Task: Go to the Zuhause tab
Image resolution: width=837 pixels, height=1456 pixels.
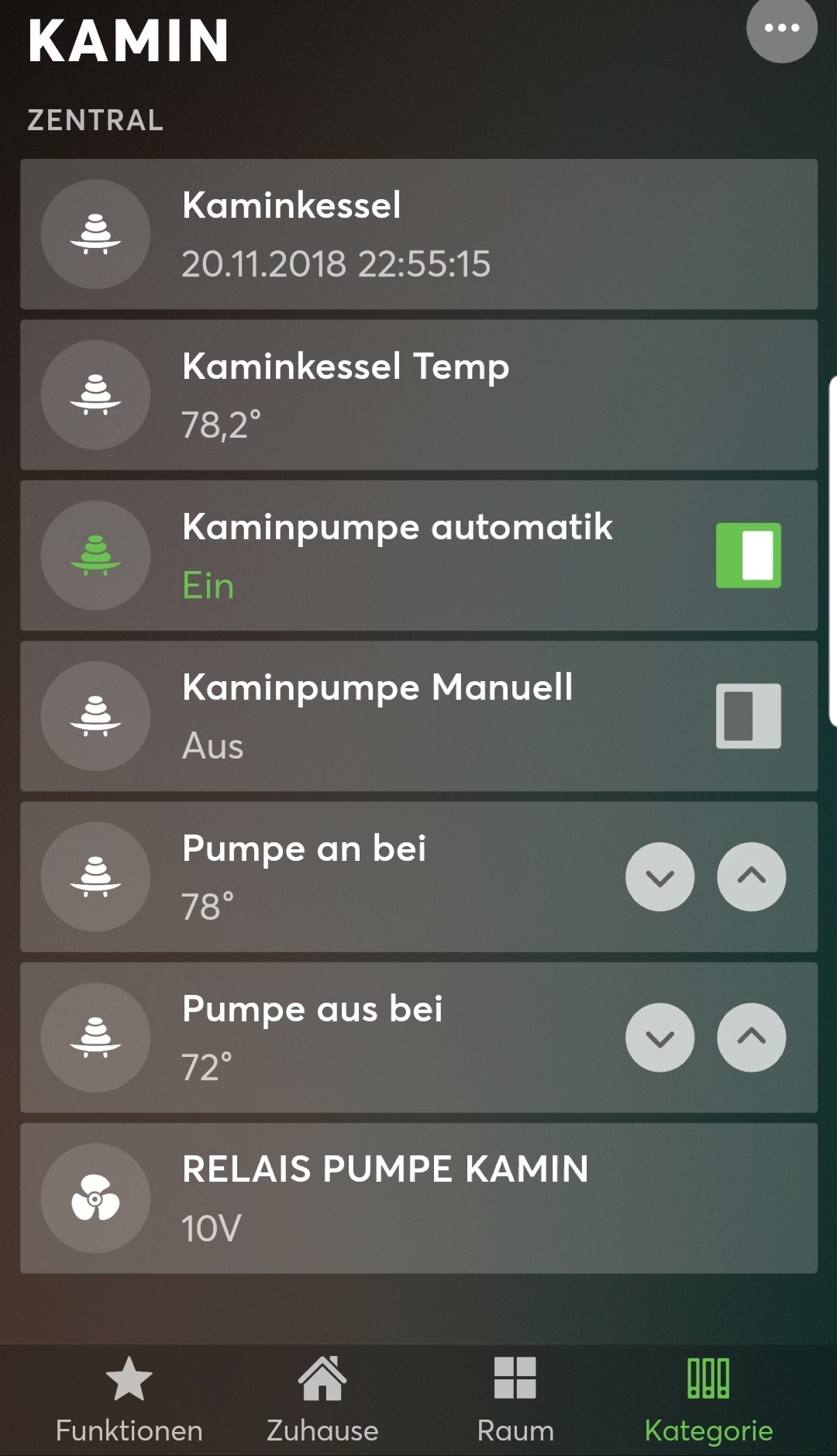Action: 322,1401
